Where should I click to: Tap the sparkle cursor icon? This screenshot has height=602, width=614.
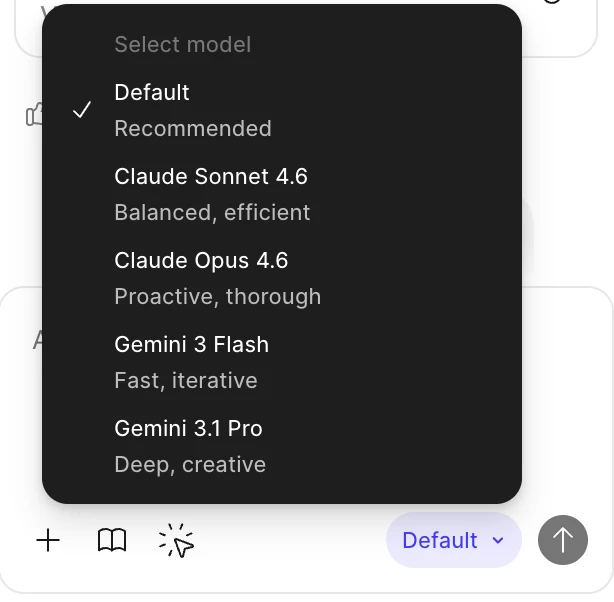coord(176,541)
